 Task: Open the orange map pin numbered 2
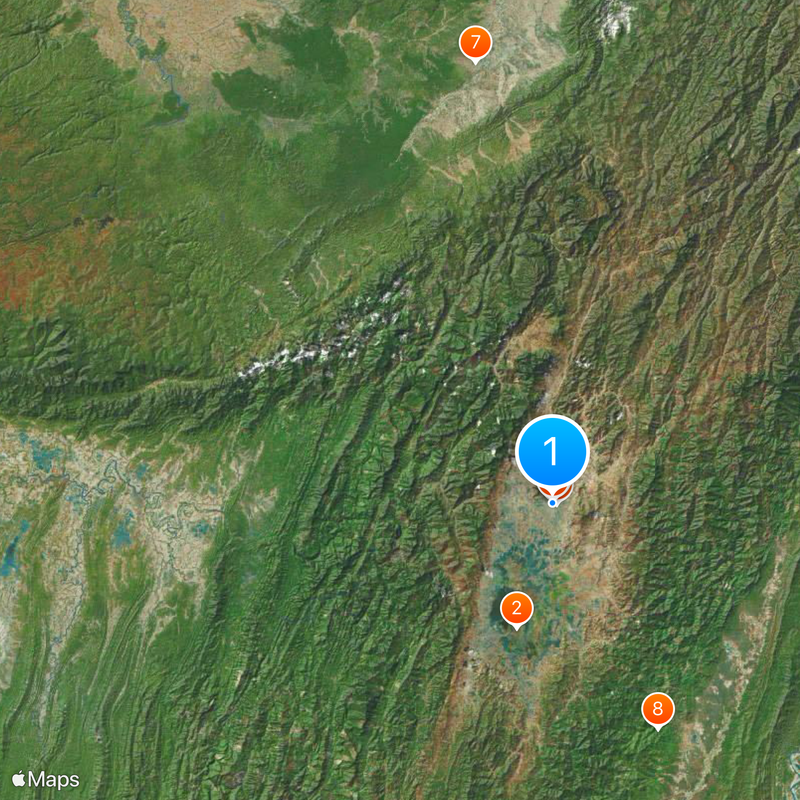pyautogui.click(x=516, y=608)
